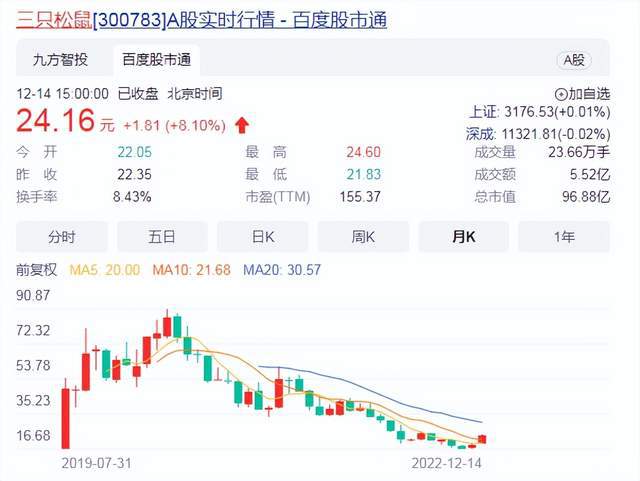Switch to the 九方智投 tab

tap(60, 60)
